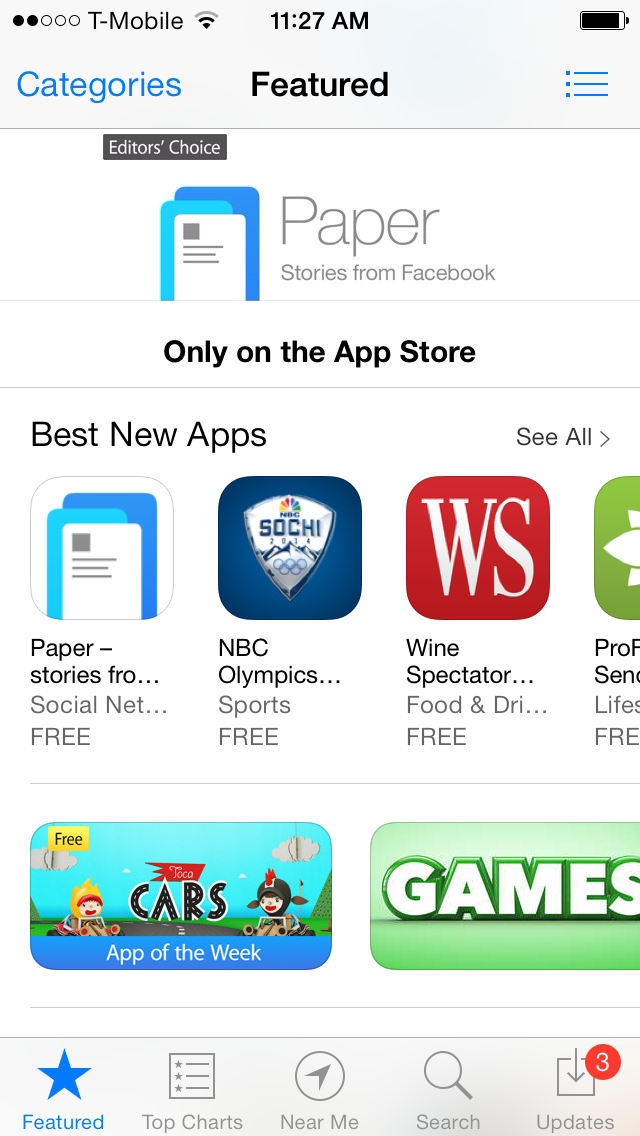Open the wish list icon
The height and width of the screenshot is (1136, 640).
tap(586, 84)
